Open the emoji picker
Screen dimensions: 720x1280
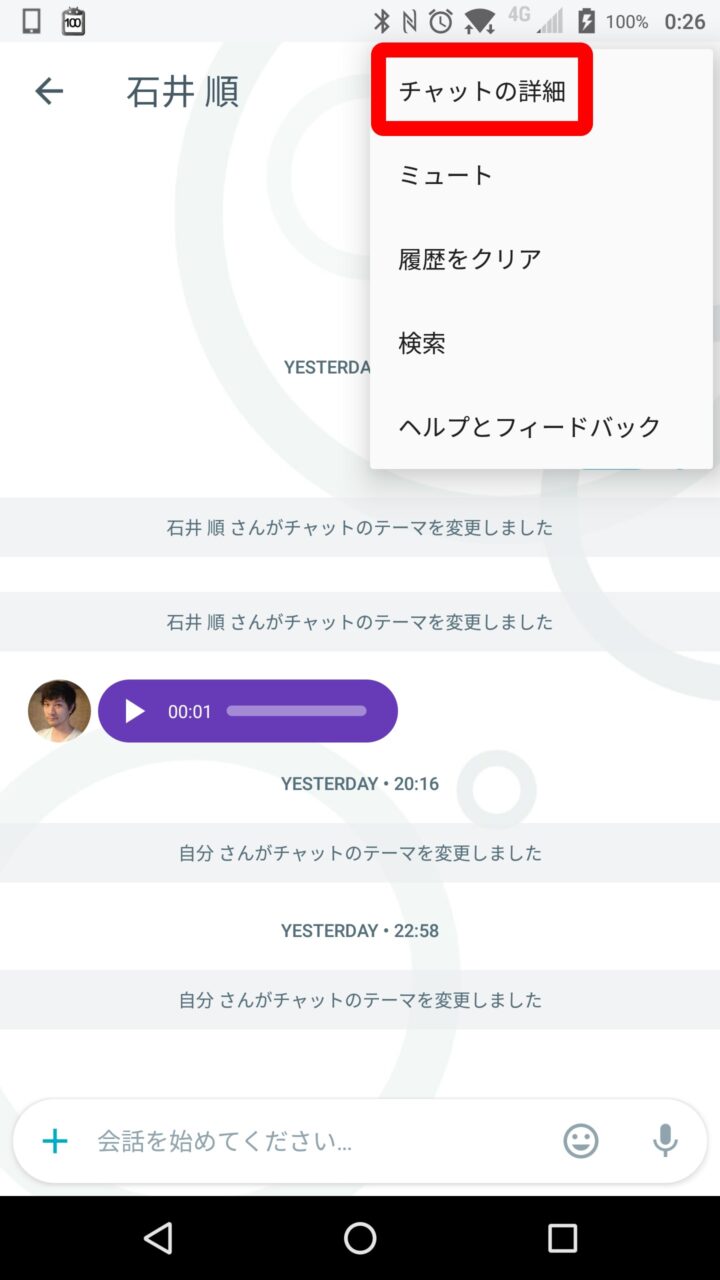pos(581,1141)
